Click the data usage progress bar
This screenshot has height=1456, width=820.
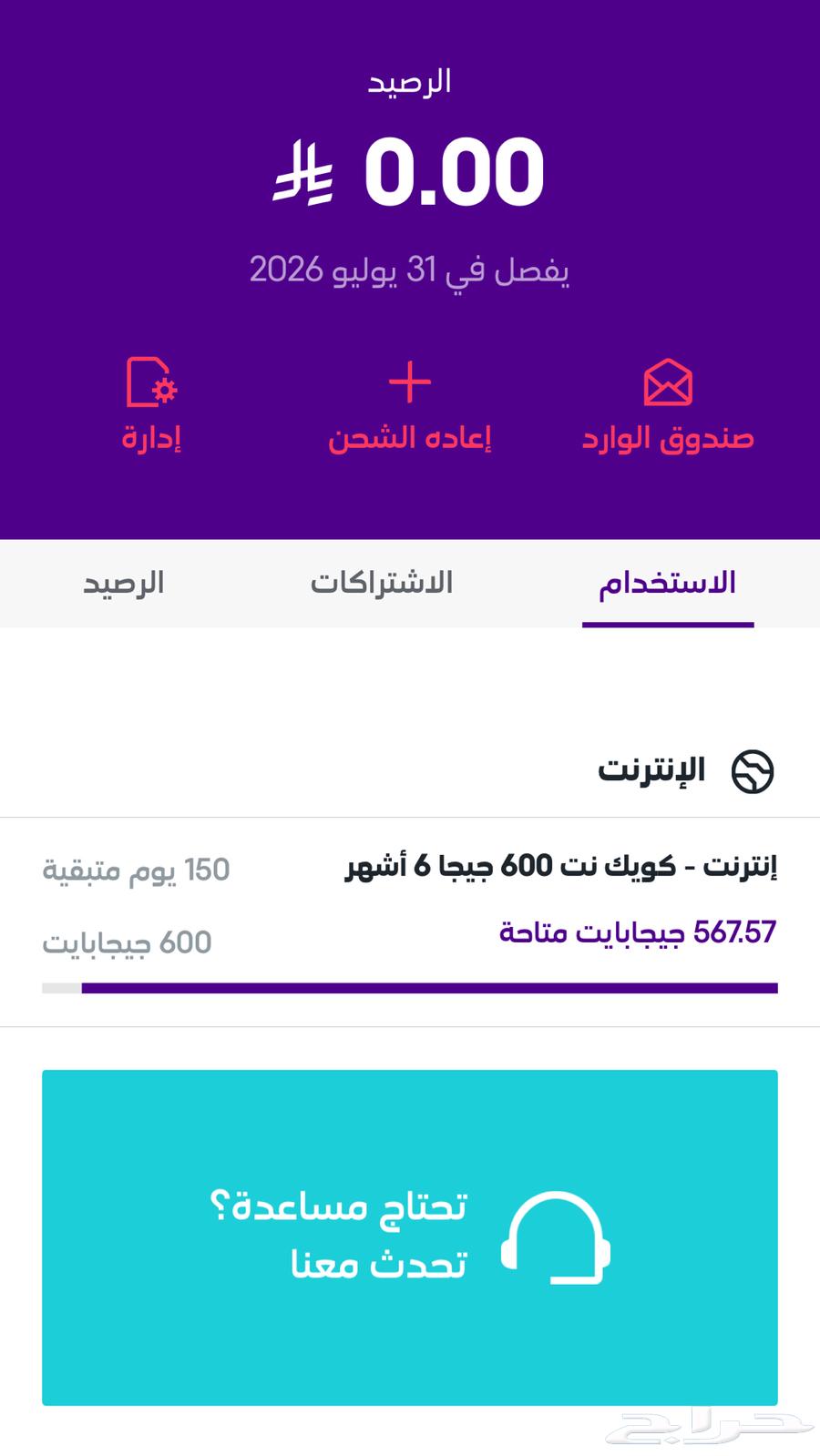409,986
